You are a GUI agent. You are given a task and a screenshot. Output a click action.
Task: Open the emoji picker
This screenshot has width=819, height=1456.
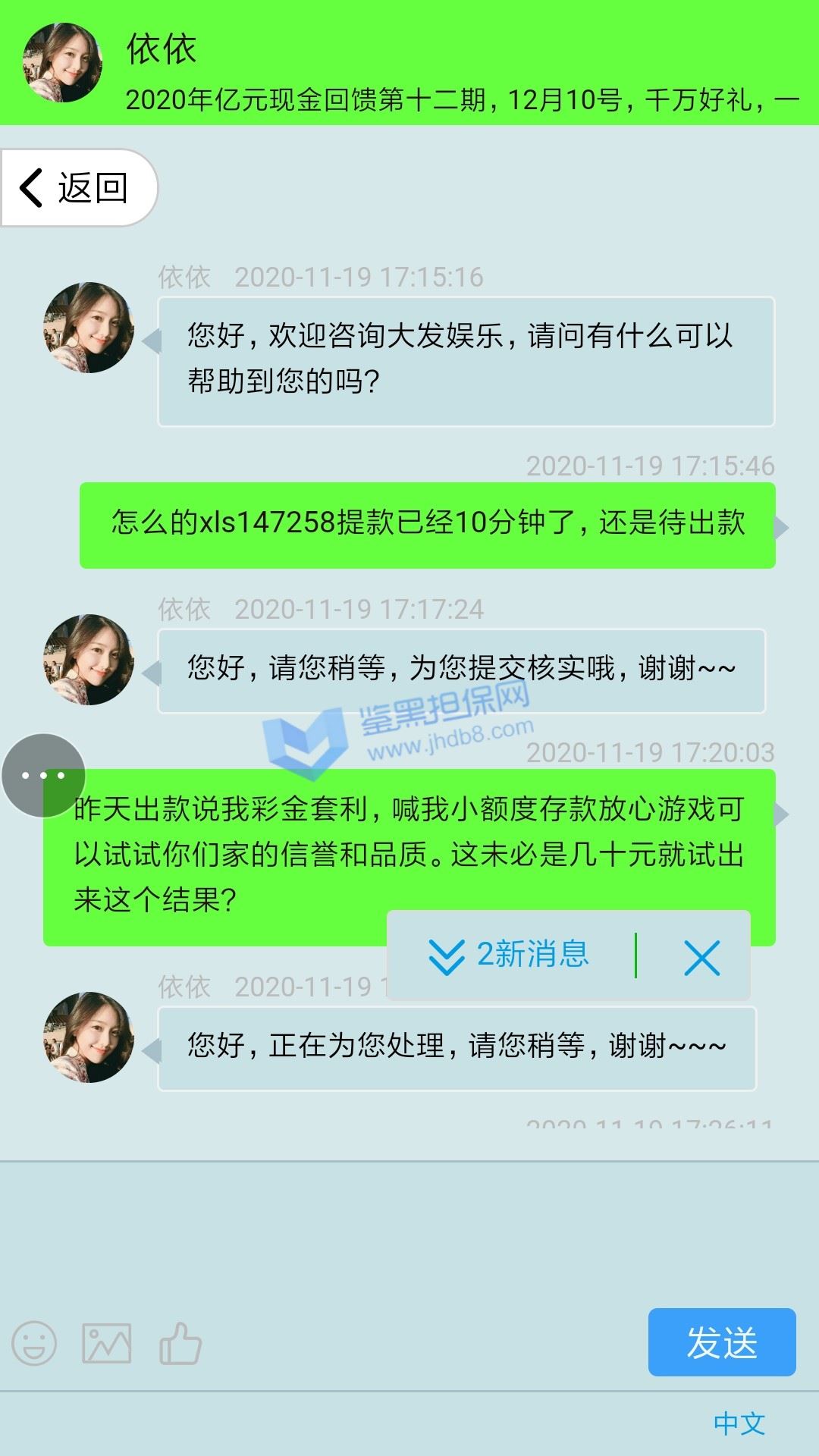(34, 1344)
